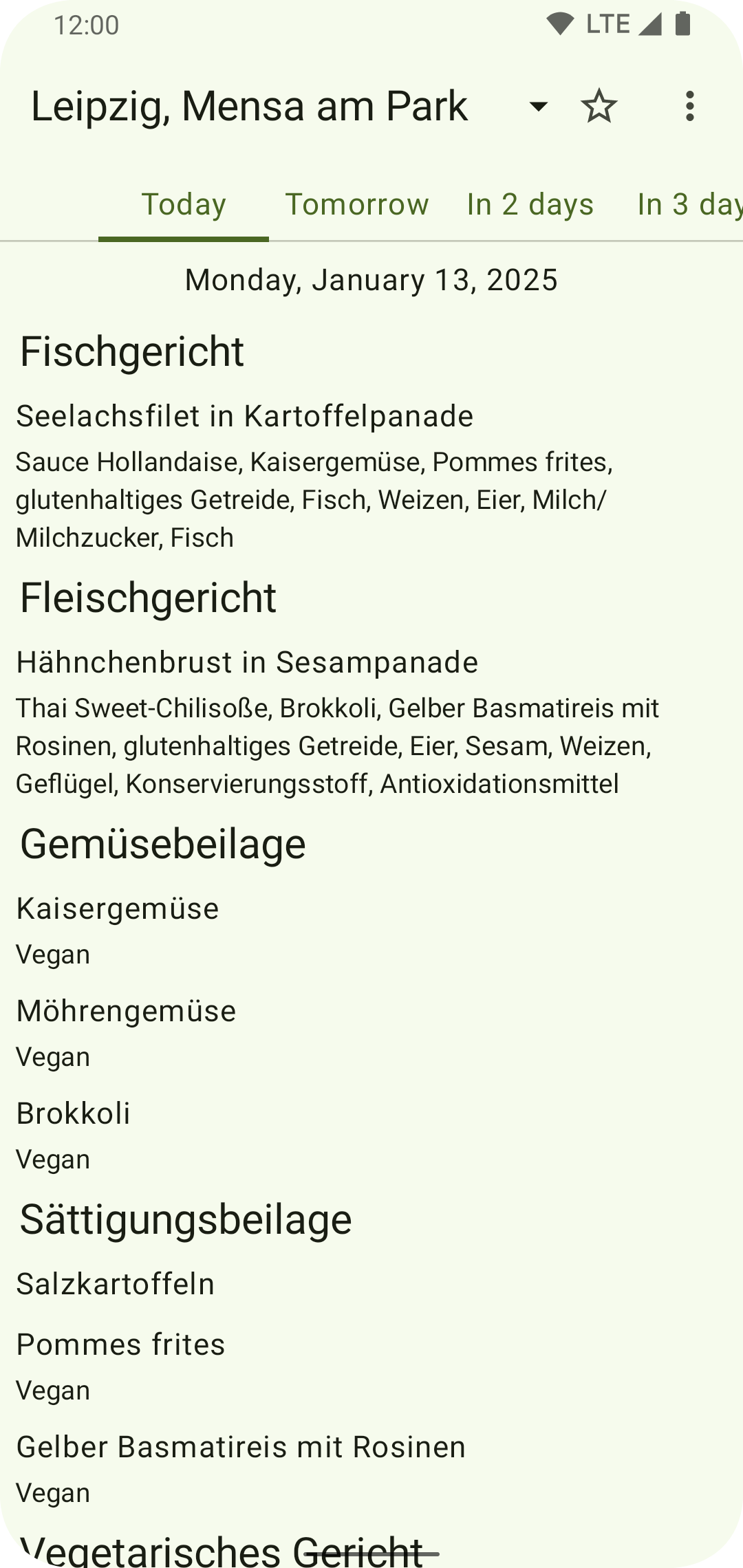
Task: Open Seelachsfilet in Kartoffelpanade meal
Action: (245, 416)
